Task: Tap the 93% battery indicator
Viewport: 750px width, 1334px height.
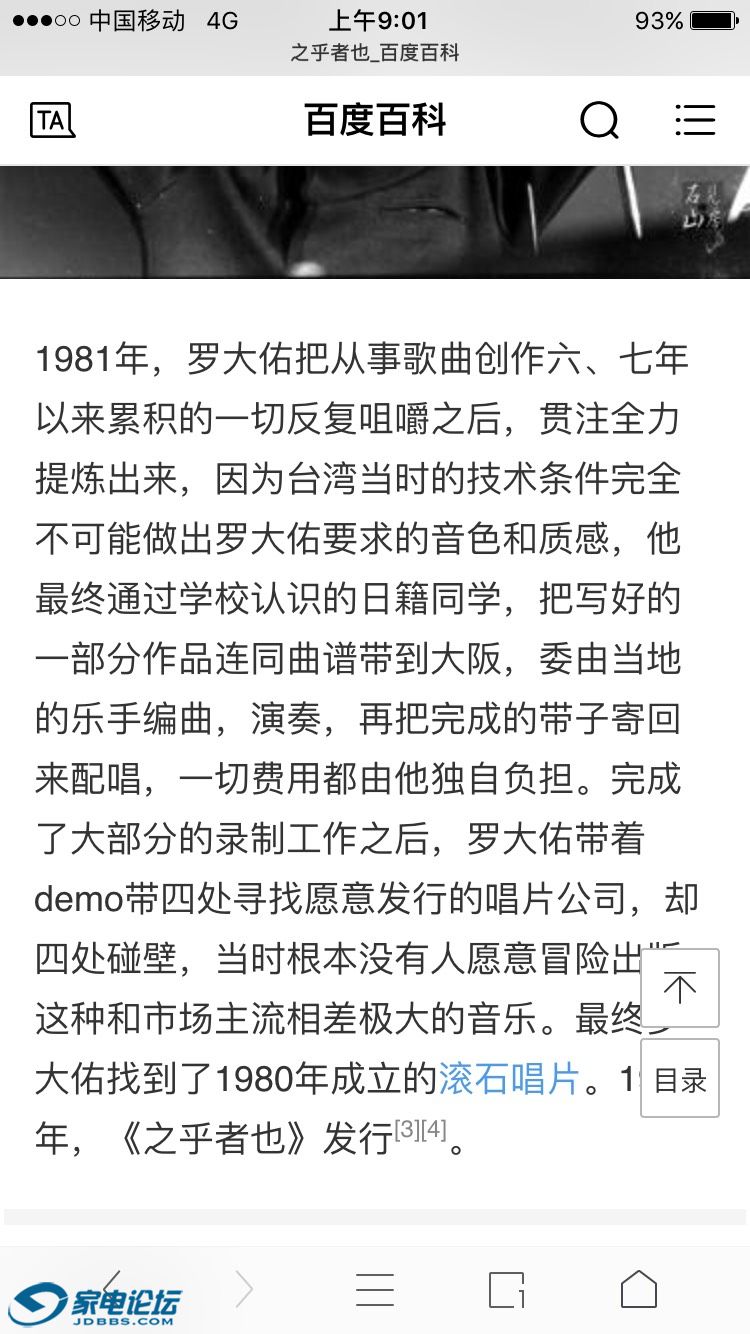Action: pos(680,18)
